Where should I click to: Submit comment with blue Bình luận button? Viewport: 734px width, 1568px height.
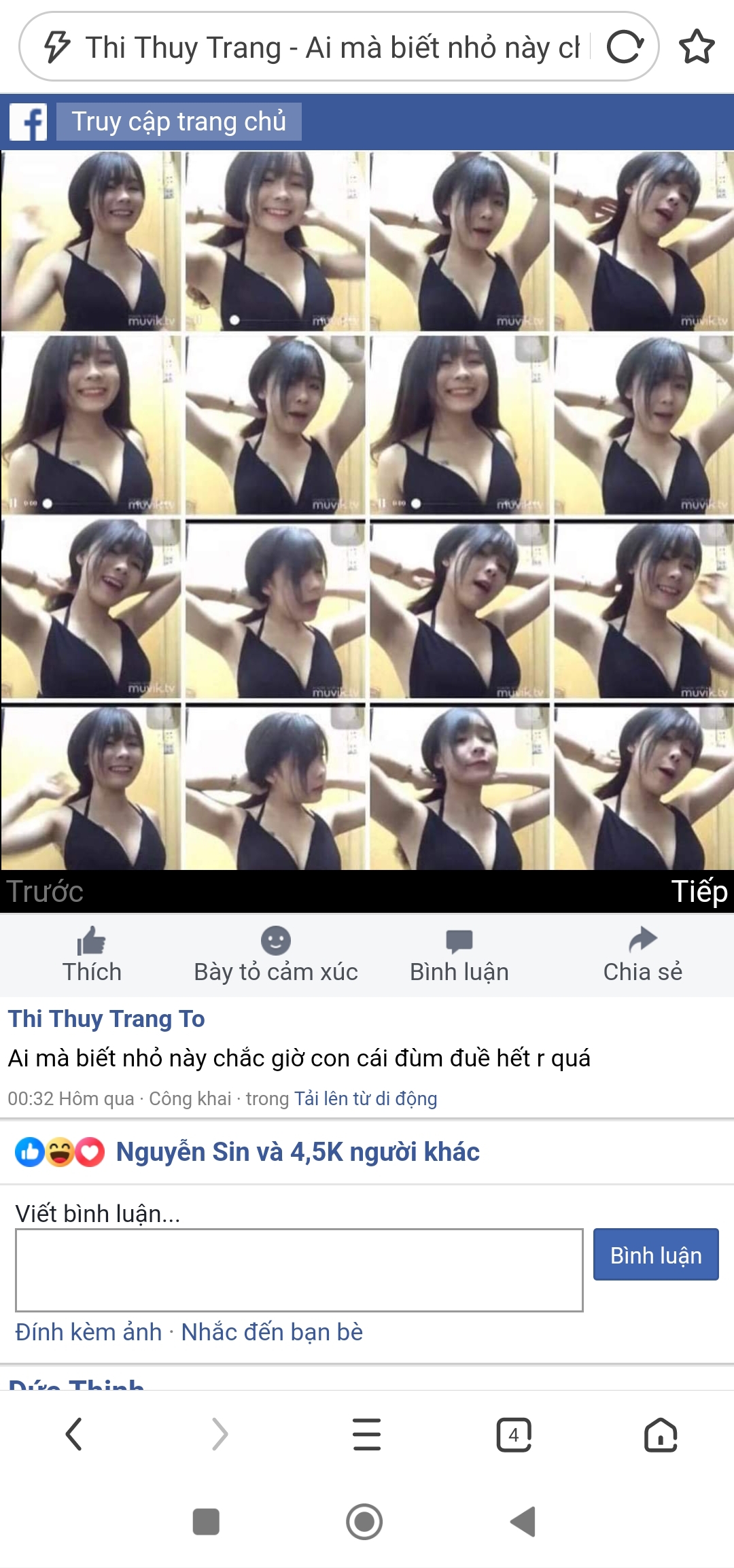[x=655, y=1255]
